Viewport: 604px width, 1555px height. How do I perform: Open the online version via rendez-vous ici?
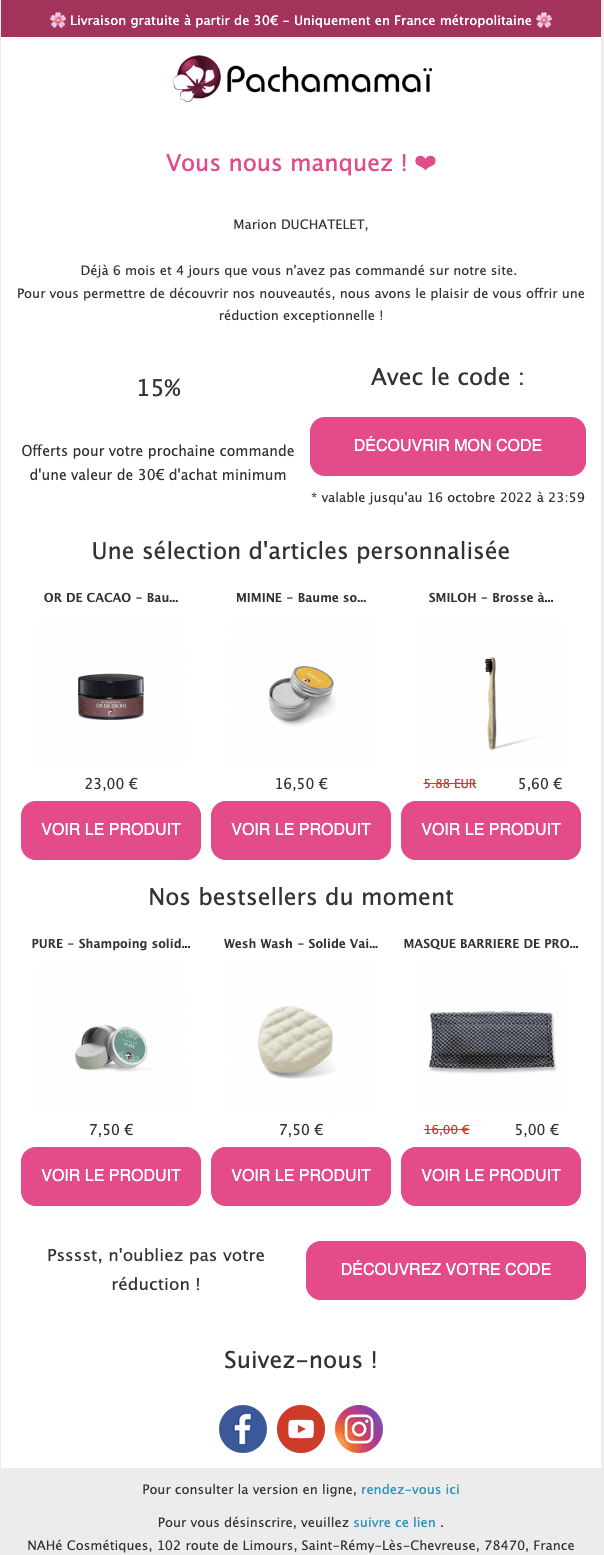click(410, 1489)
